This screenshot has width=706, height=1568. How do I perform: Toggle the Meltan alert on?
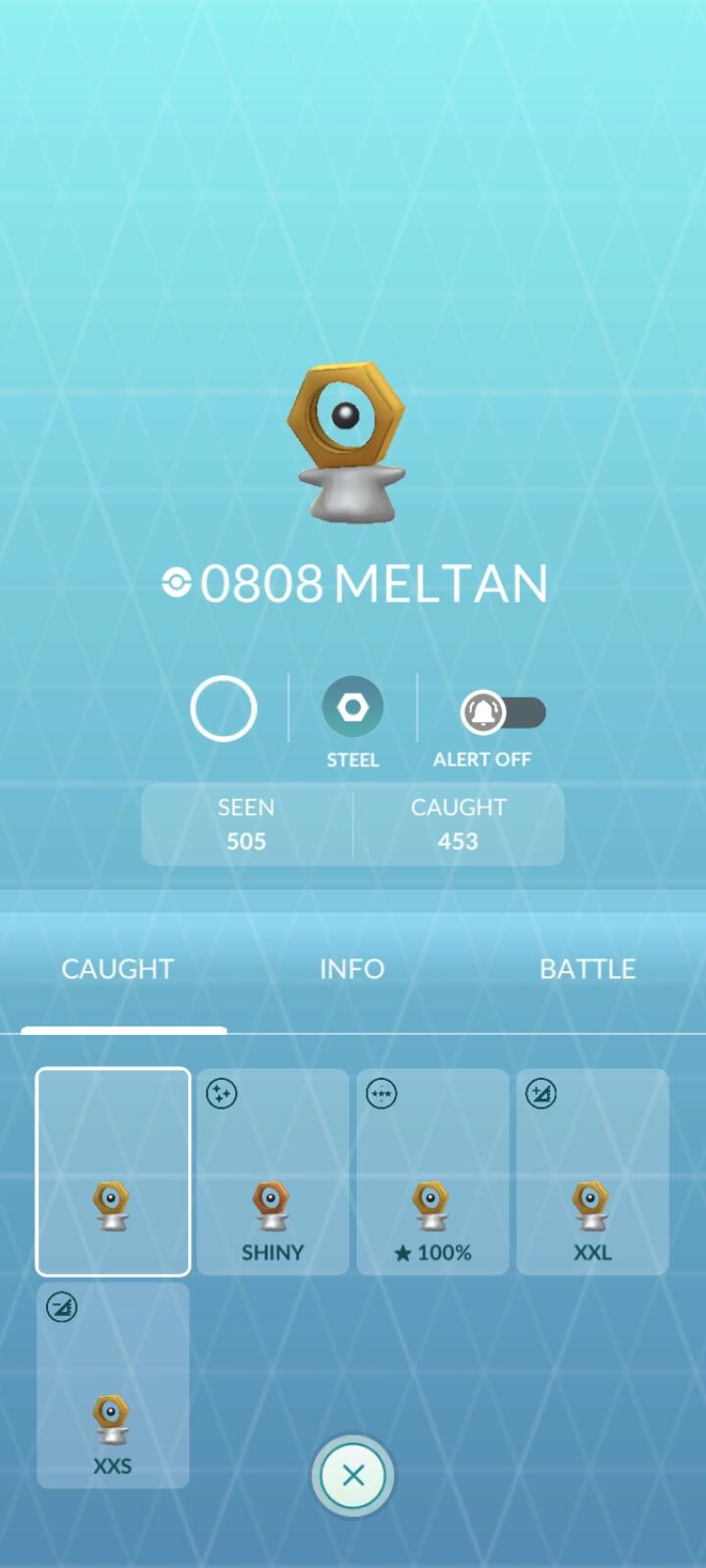(502, 712)
